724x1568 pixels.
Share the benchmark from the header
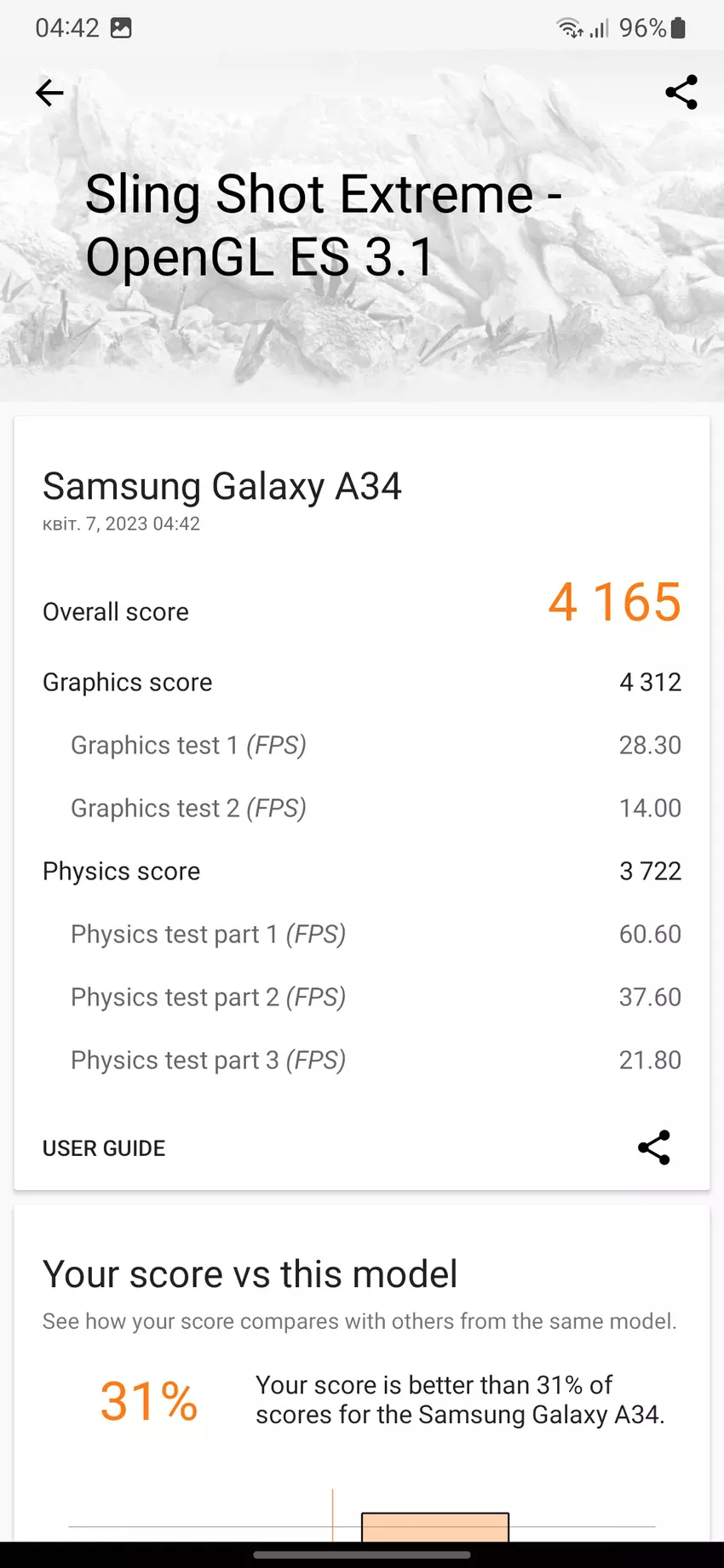point(681,93)
